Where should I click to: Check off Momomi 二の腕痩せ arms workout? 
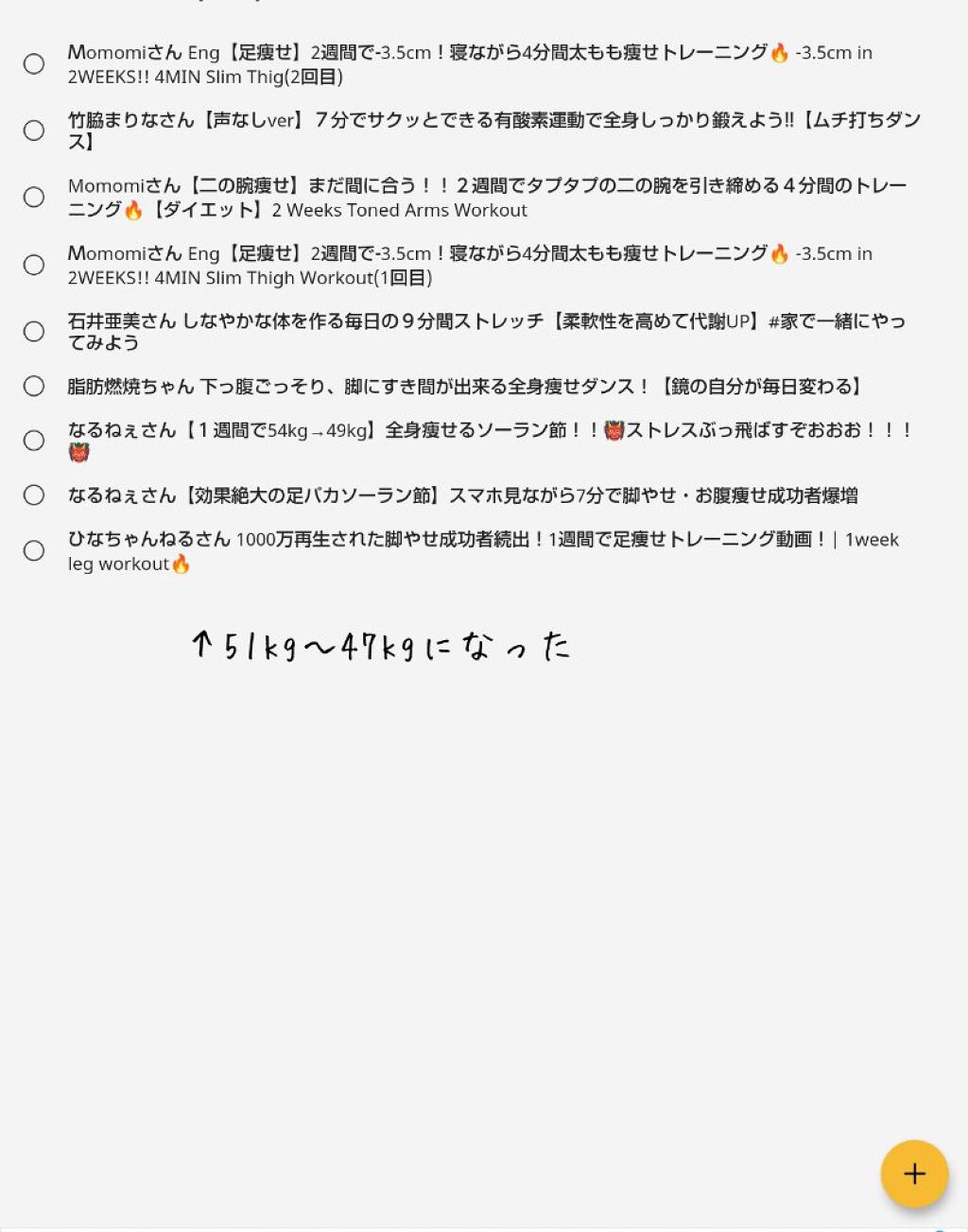click(34, 198)
